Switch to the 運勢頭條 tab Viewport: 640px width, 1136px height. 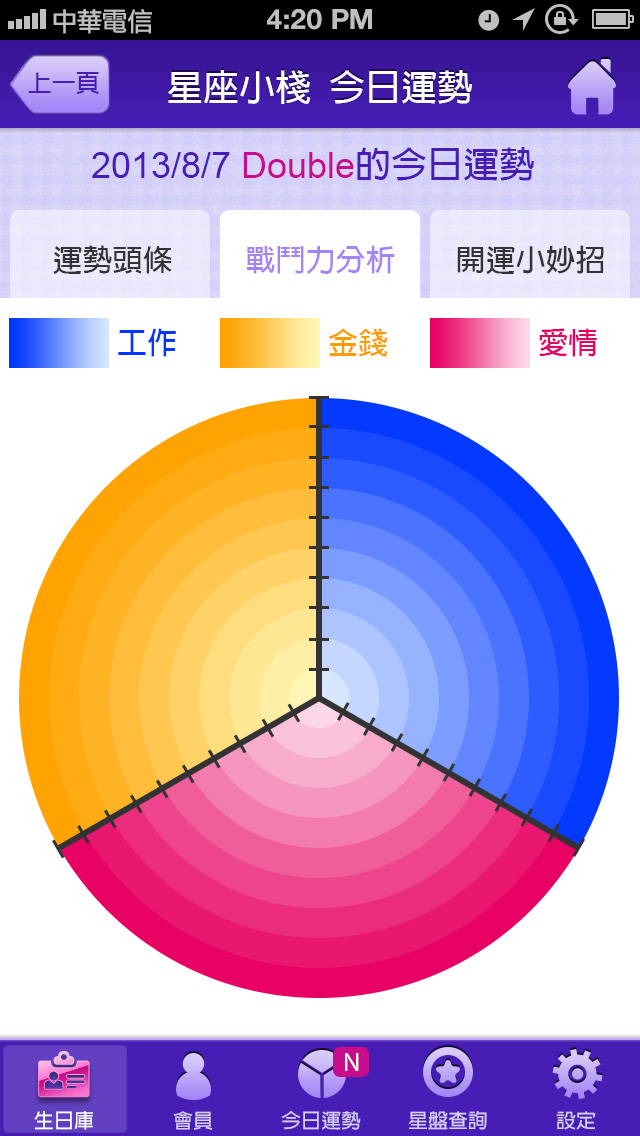tap(112, 259)
